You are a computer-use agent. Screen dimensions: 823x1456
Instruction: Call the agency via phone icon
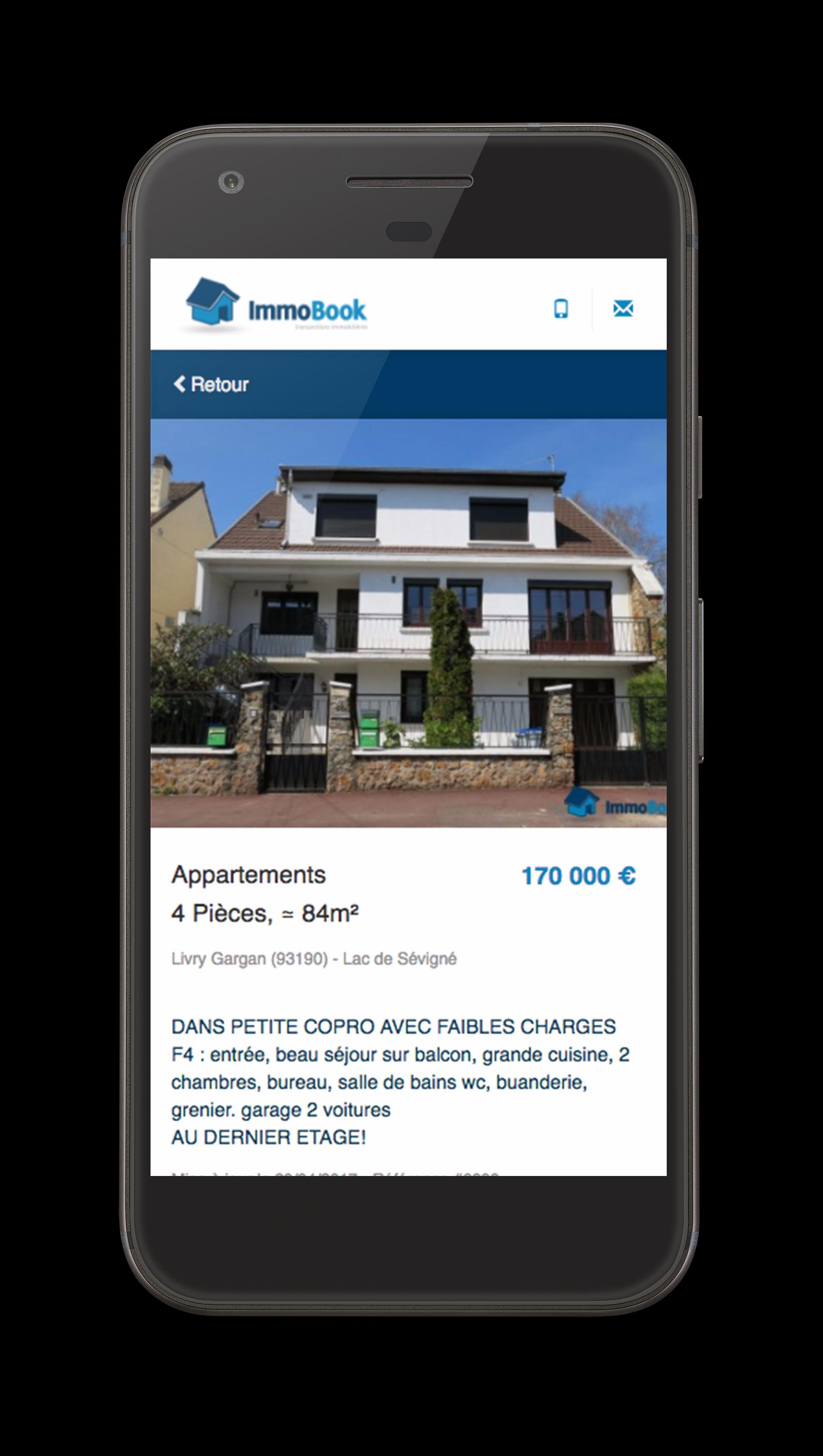560,309
